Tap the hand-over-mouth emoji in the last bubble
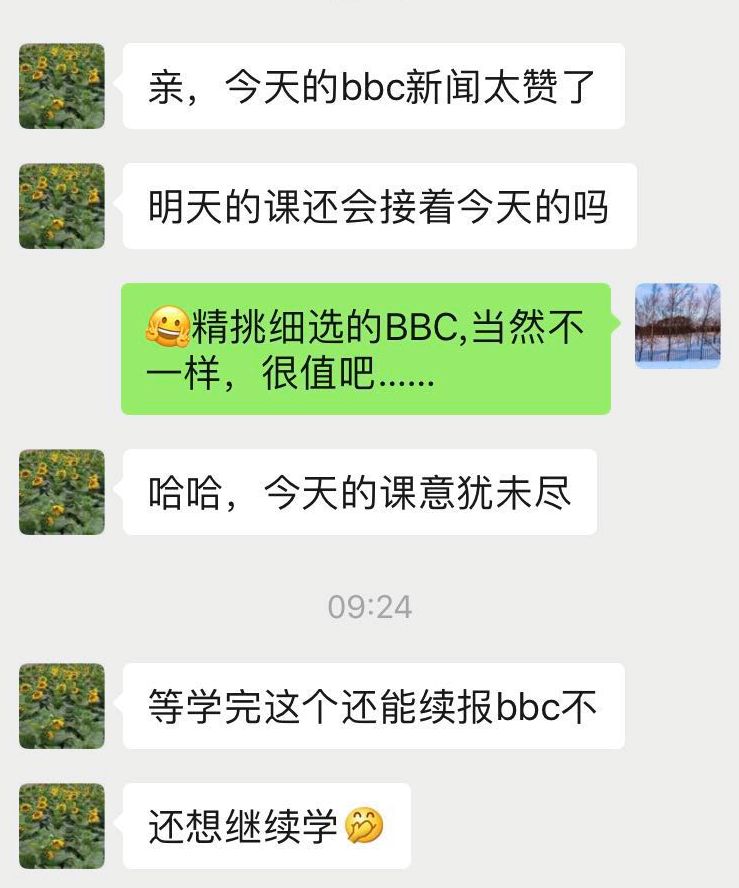 pos(365,827)
